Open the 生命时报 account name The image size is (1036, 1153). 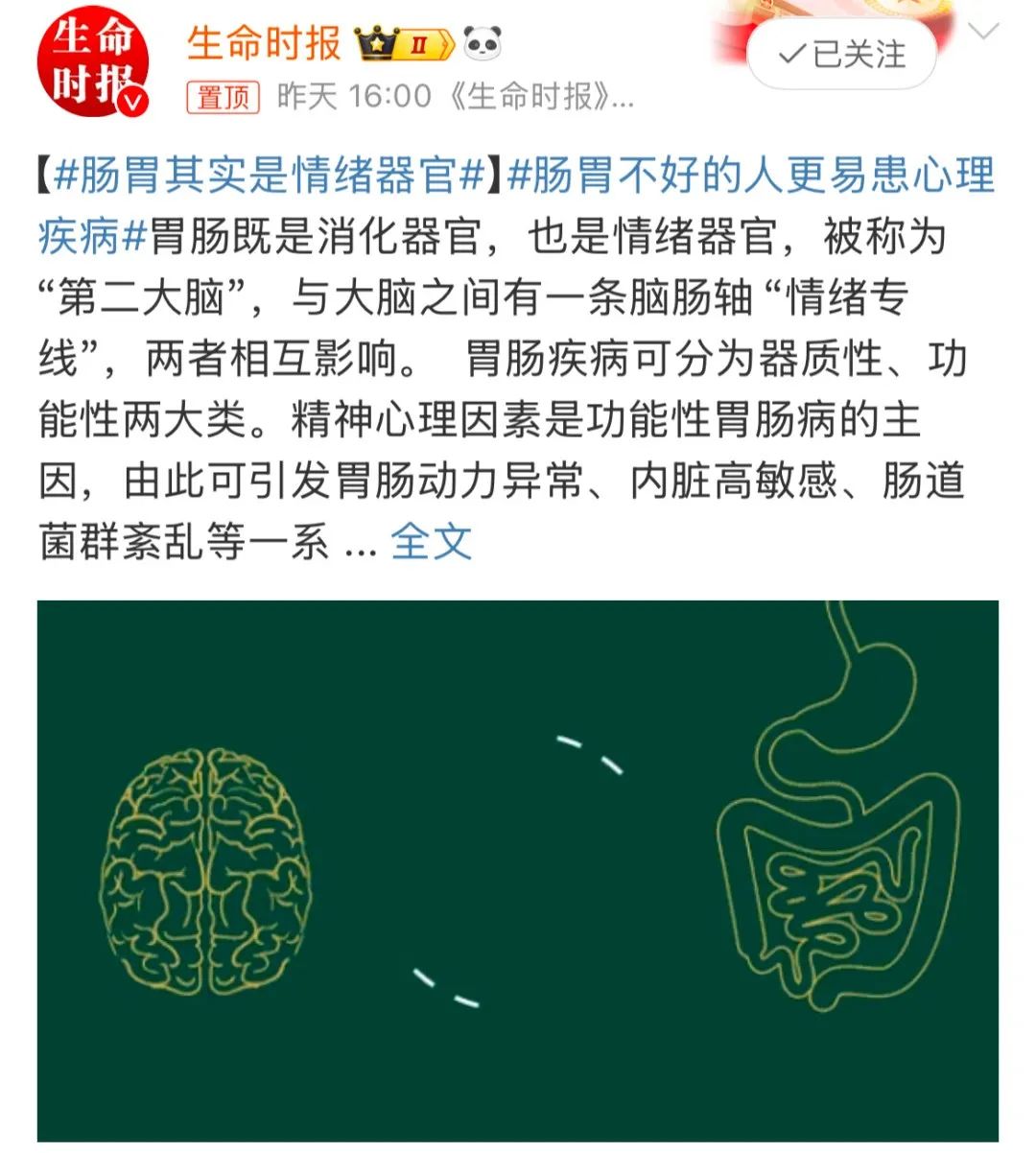[x=264, y=43]
